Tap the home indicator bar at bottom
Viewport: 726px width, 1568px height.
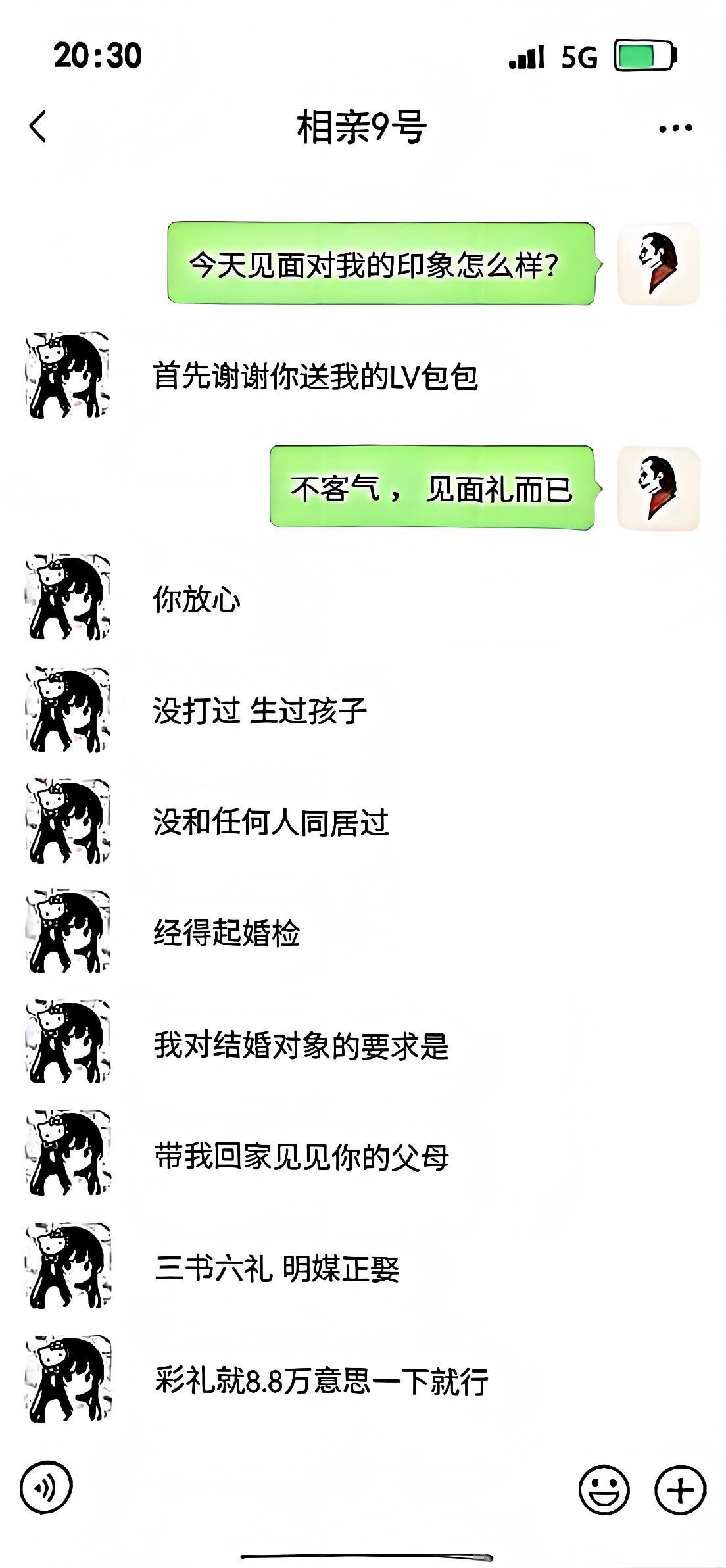(x=363, y=1552)
